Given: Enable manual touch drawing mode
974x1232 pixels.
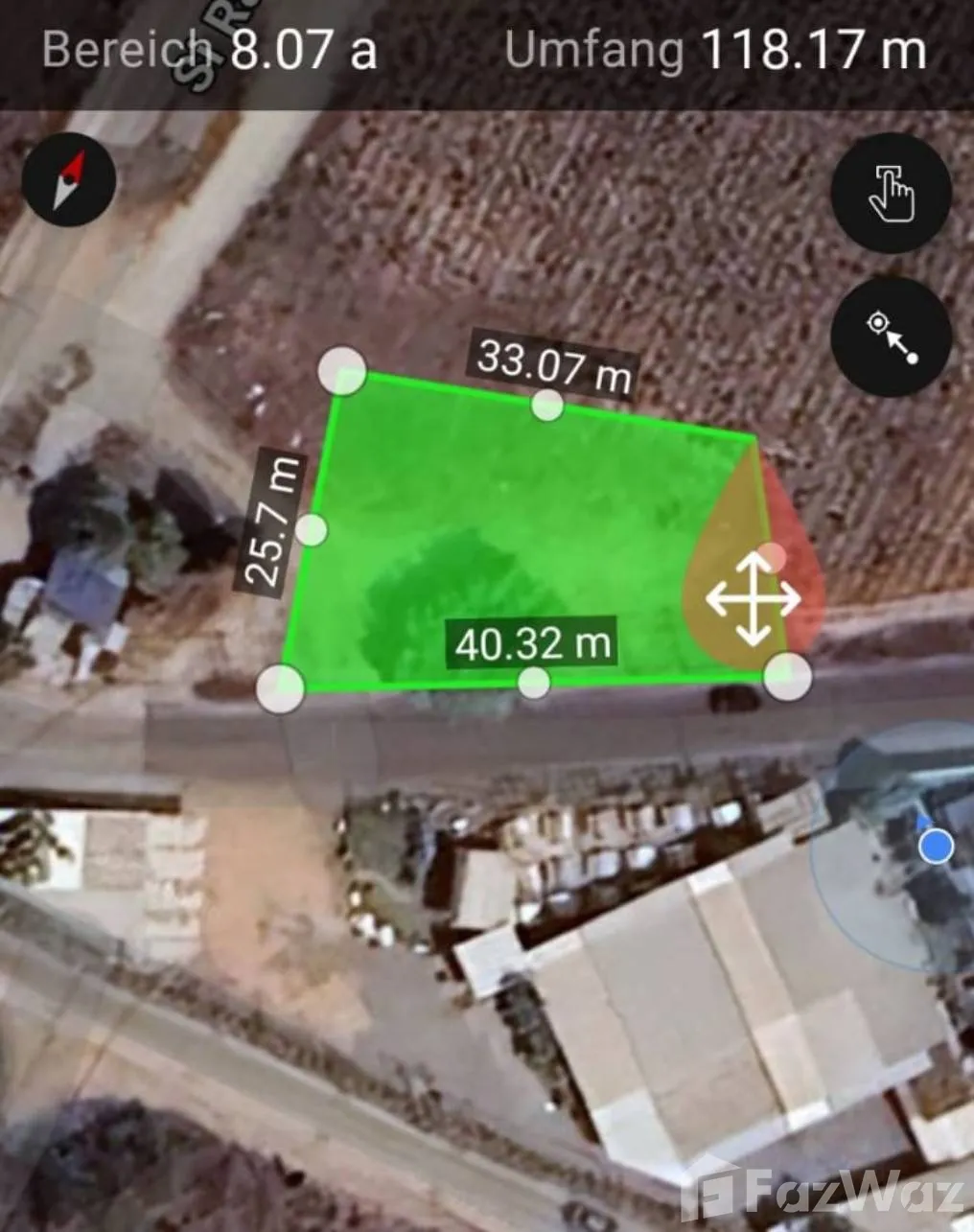Looking at the screenshot, I should pyautogui.click(x=891, y=194).
